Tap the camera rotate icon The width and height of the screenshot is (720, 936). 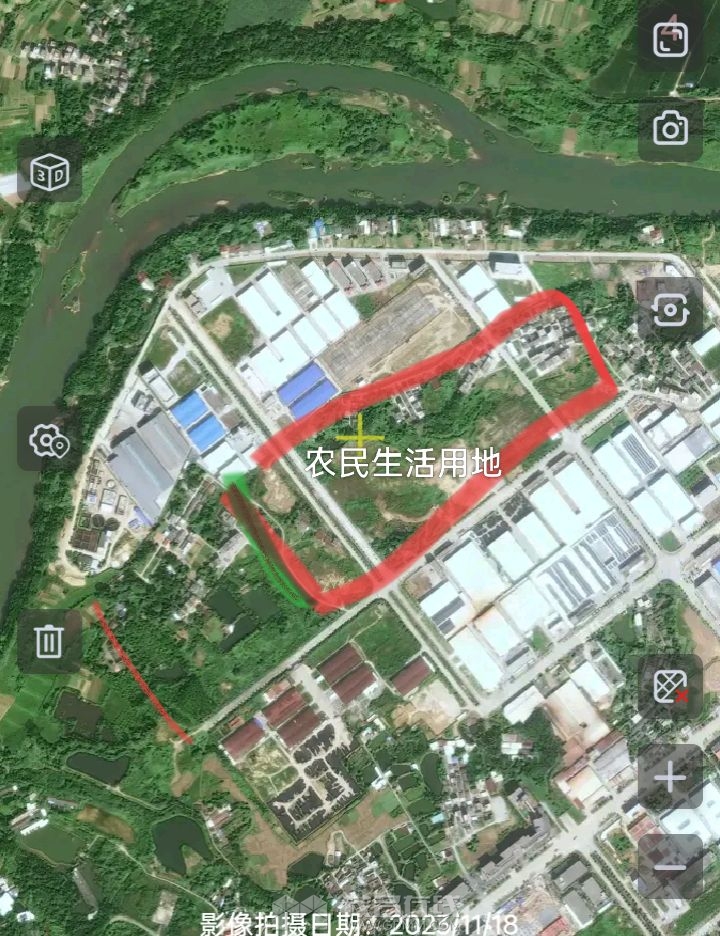670,310
